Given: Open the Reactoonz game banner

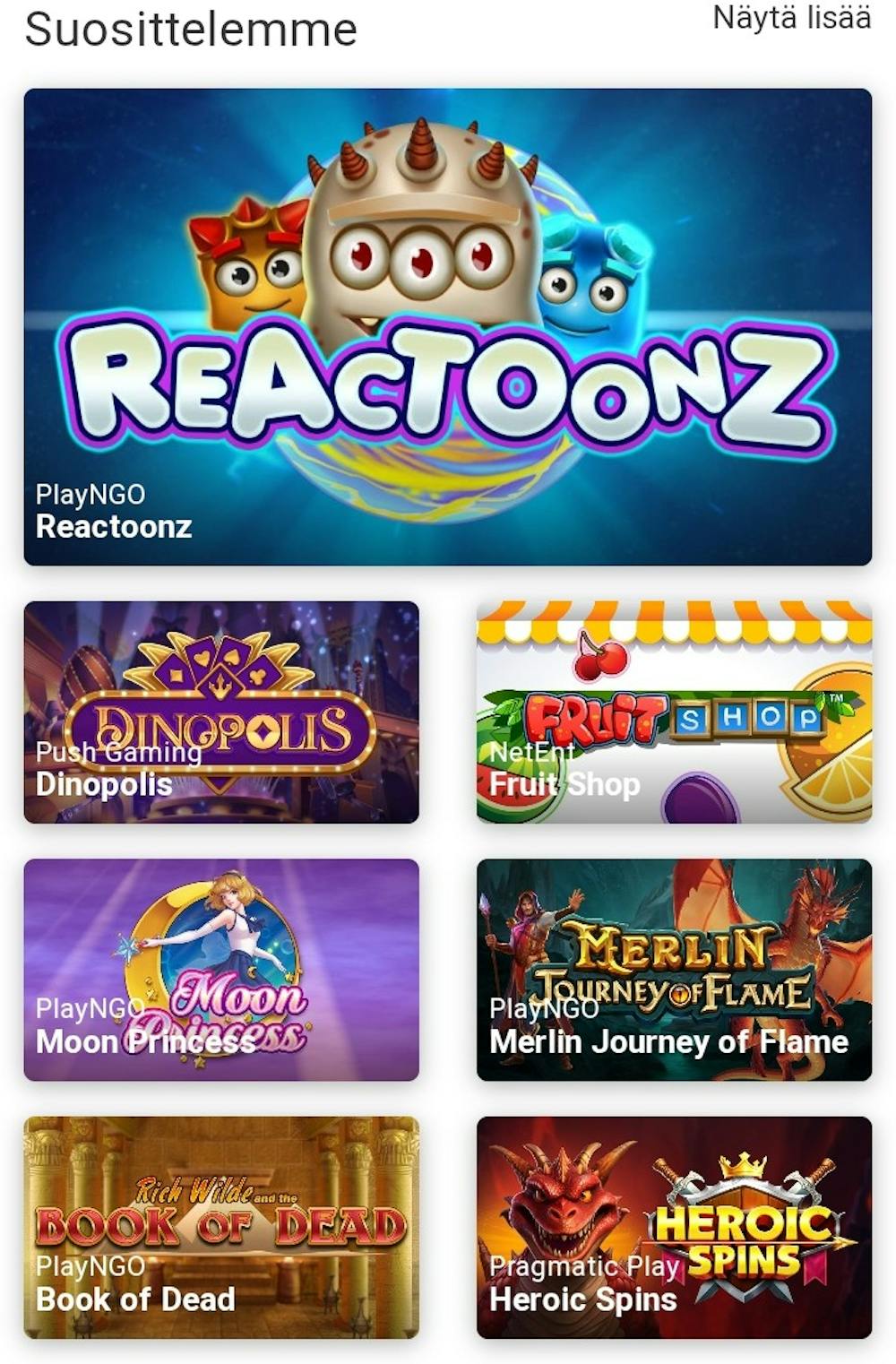Looking at the screenshot, I should [447, 326].
